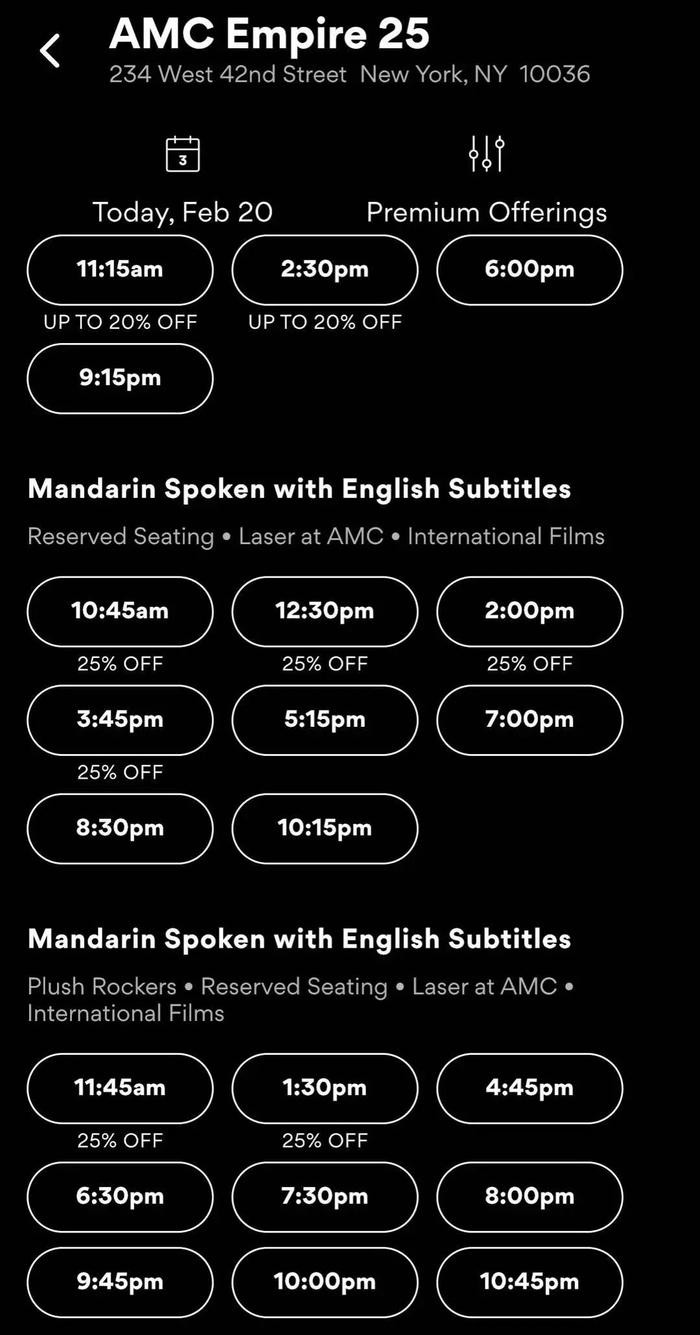Open Premium Offerings filter

pyautogui.click(x=486, y=155)
